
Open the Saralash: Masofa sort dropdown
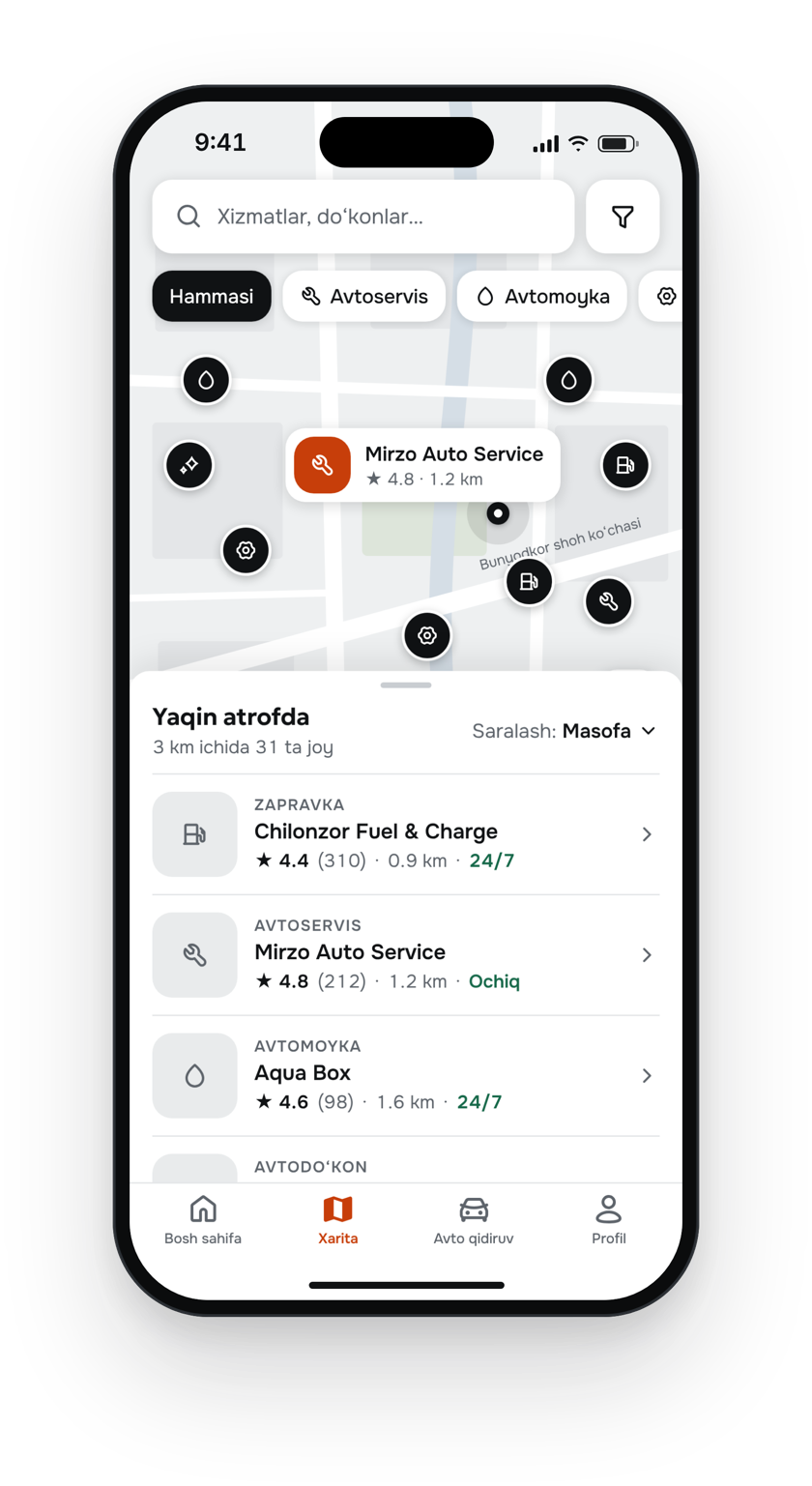pos(565,731)
